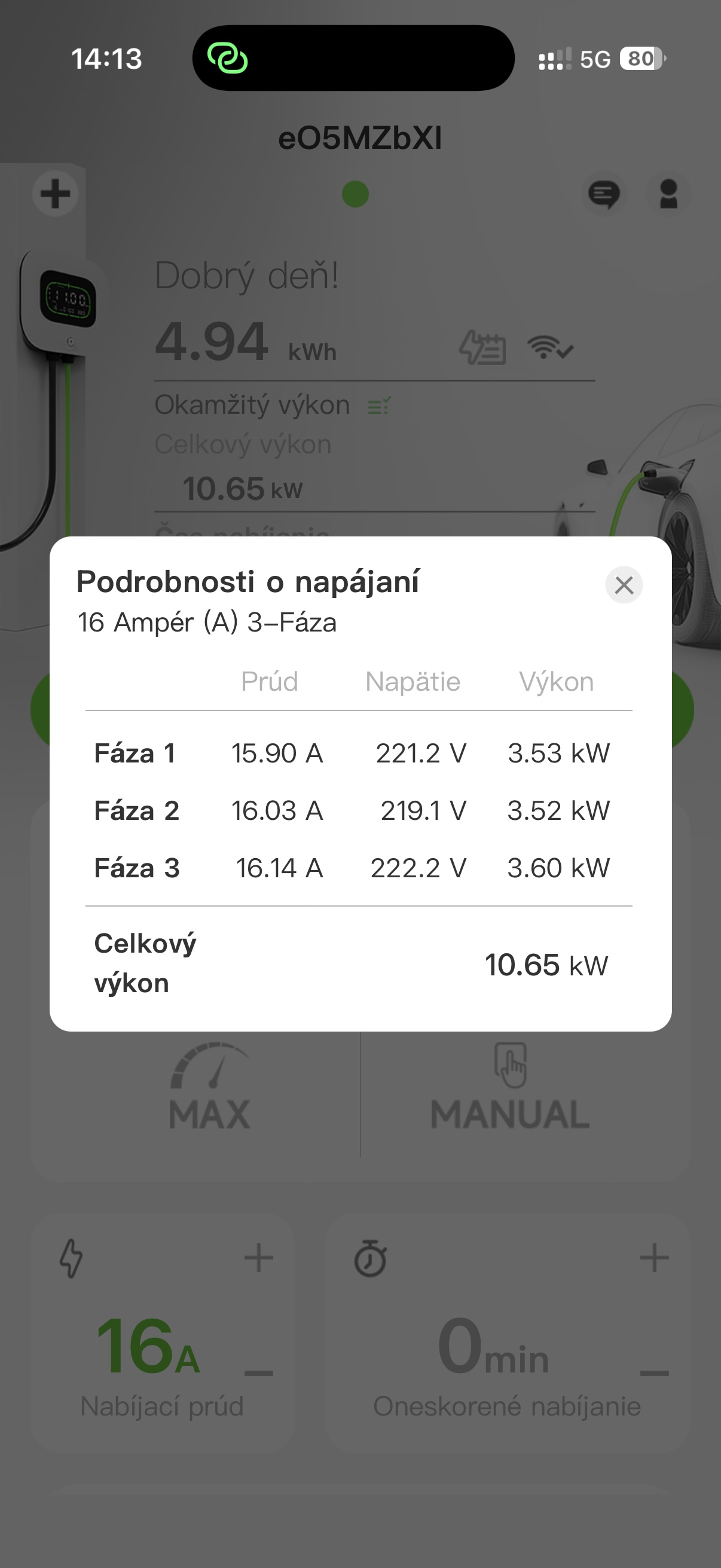Close the Podrobnosti o napájaní dialog
Image resolution: width=721 pixels, height=1568 pixels.
624,585
